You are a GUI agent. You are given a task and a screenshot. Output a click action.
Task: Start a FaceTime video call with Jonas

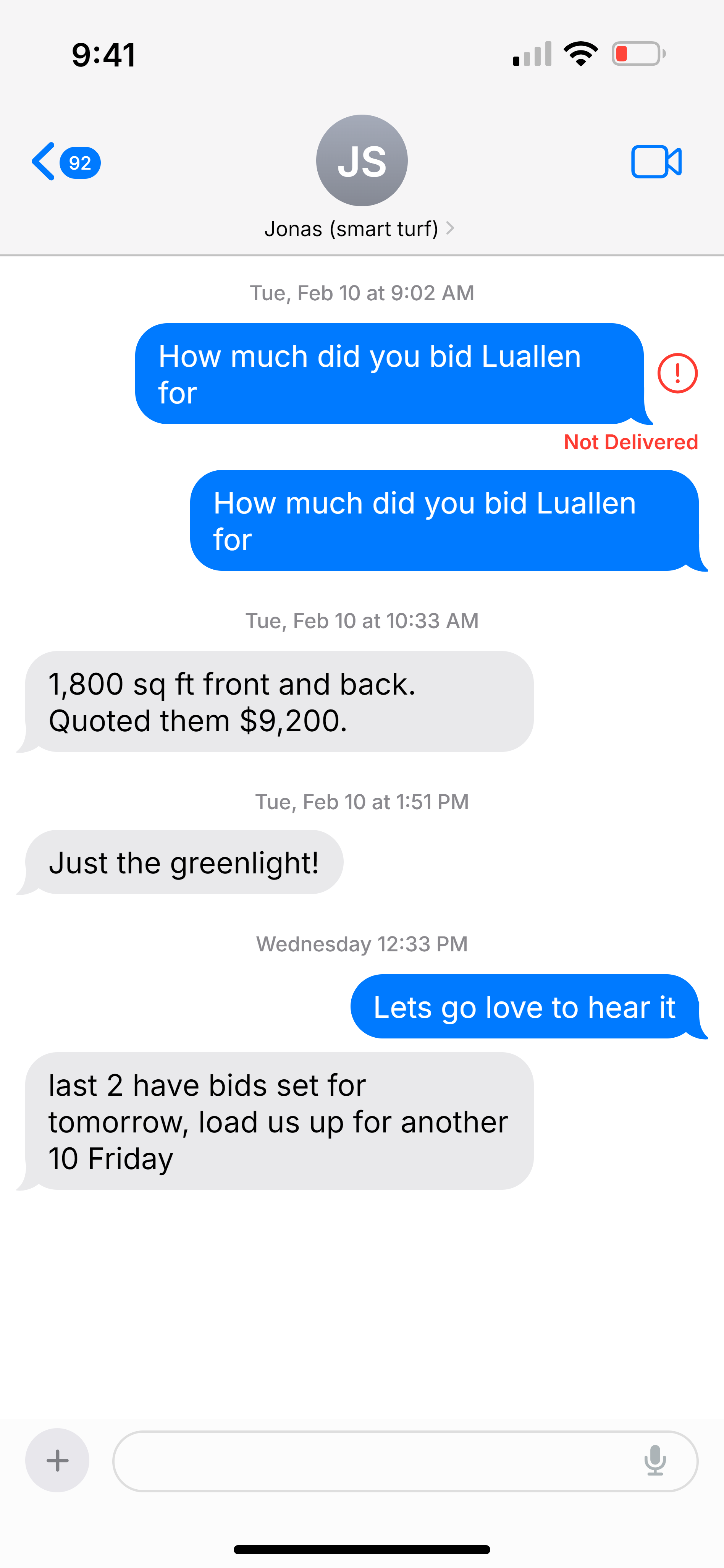pyautogui.click(x=656, y=162)
